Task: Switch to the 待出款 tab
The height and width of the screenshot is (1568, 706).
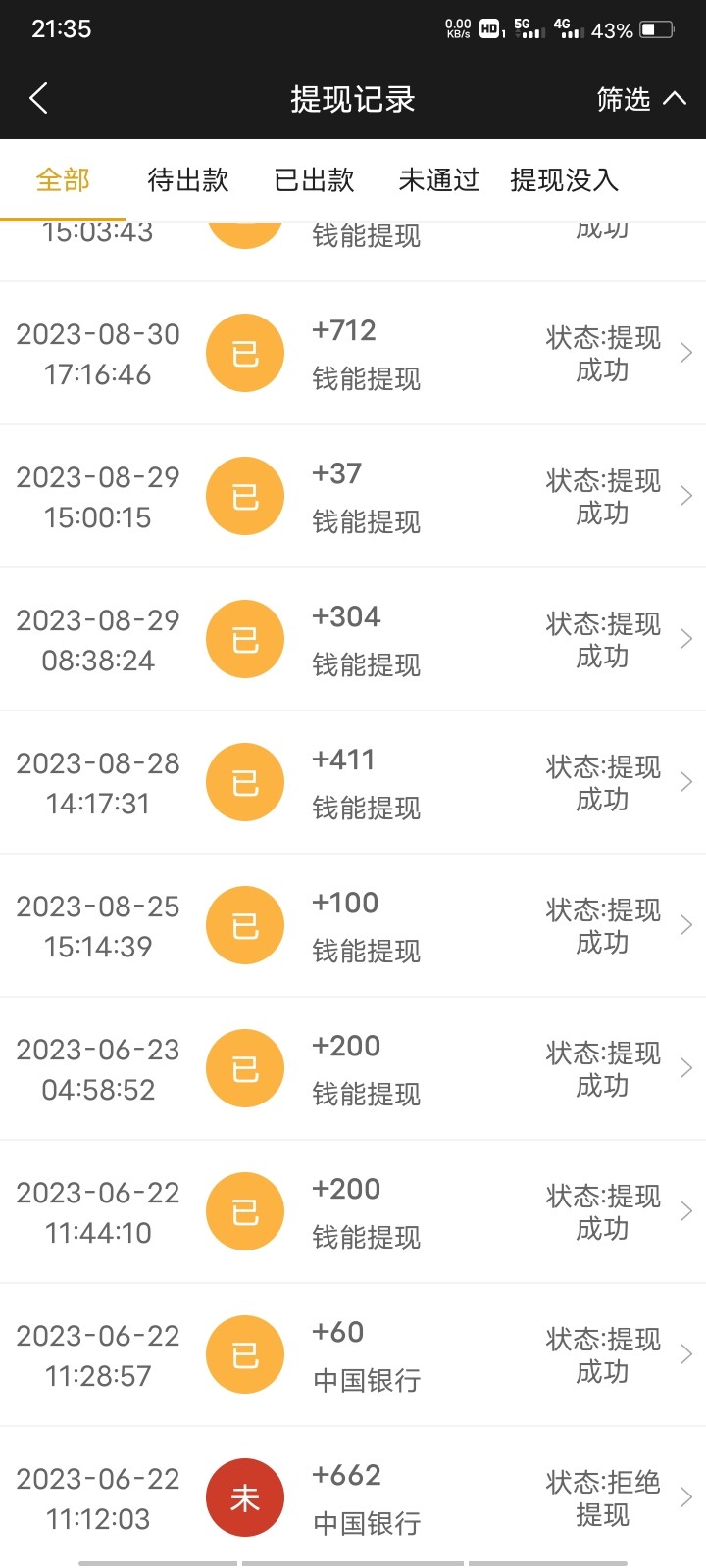Action: [x=188, y=180]
